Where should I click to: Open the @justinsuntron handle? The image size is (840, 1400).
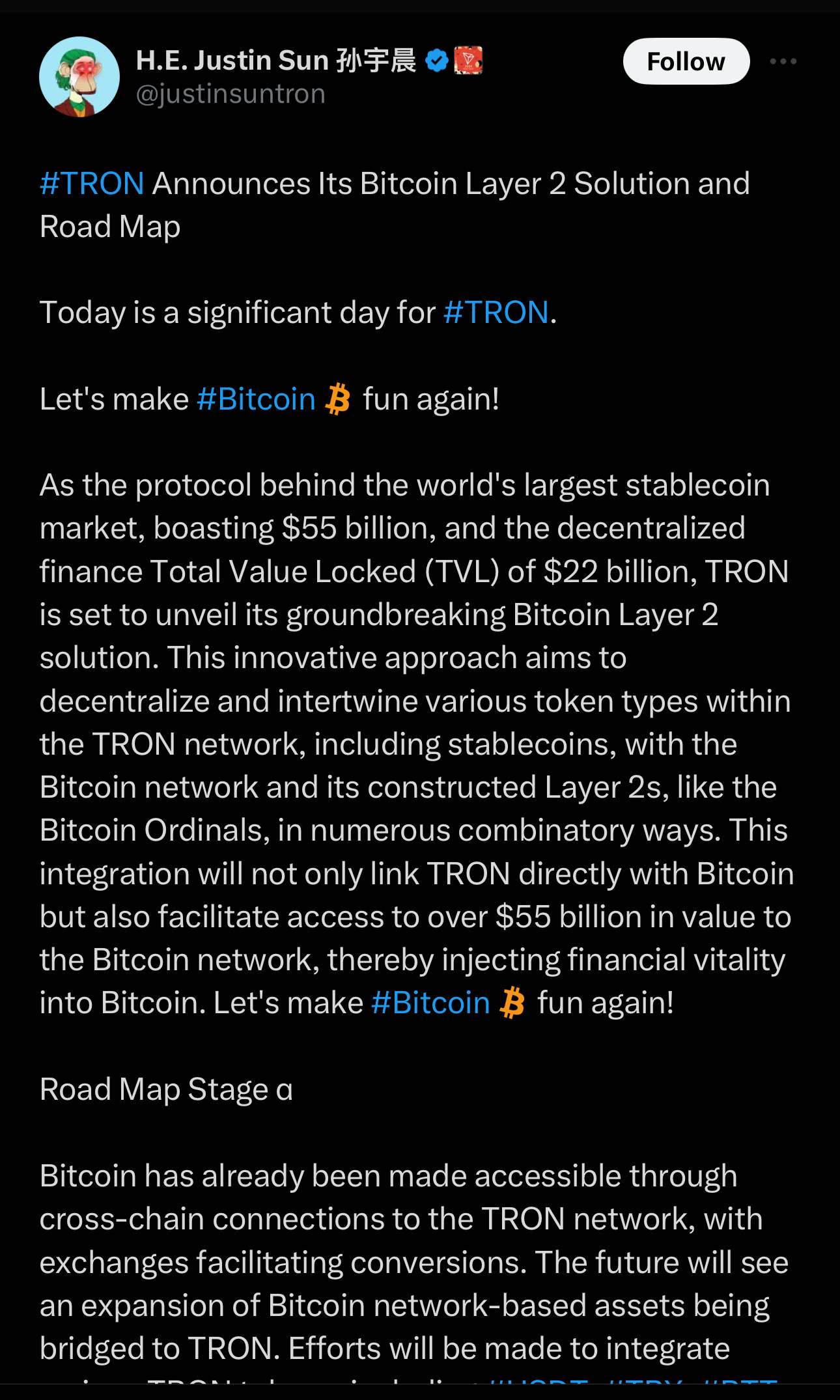[x=231, y=94]
